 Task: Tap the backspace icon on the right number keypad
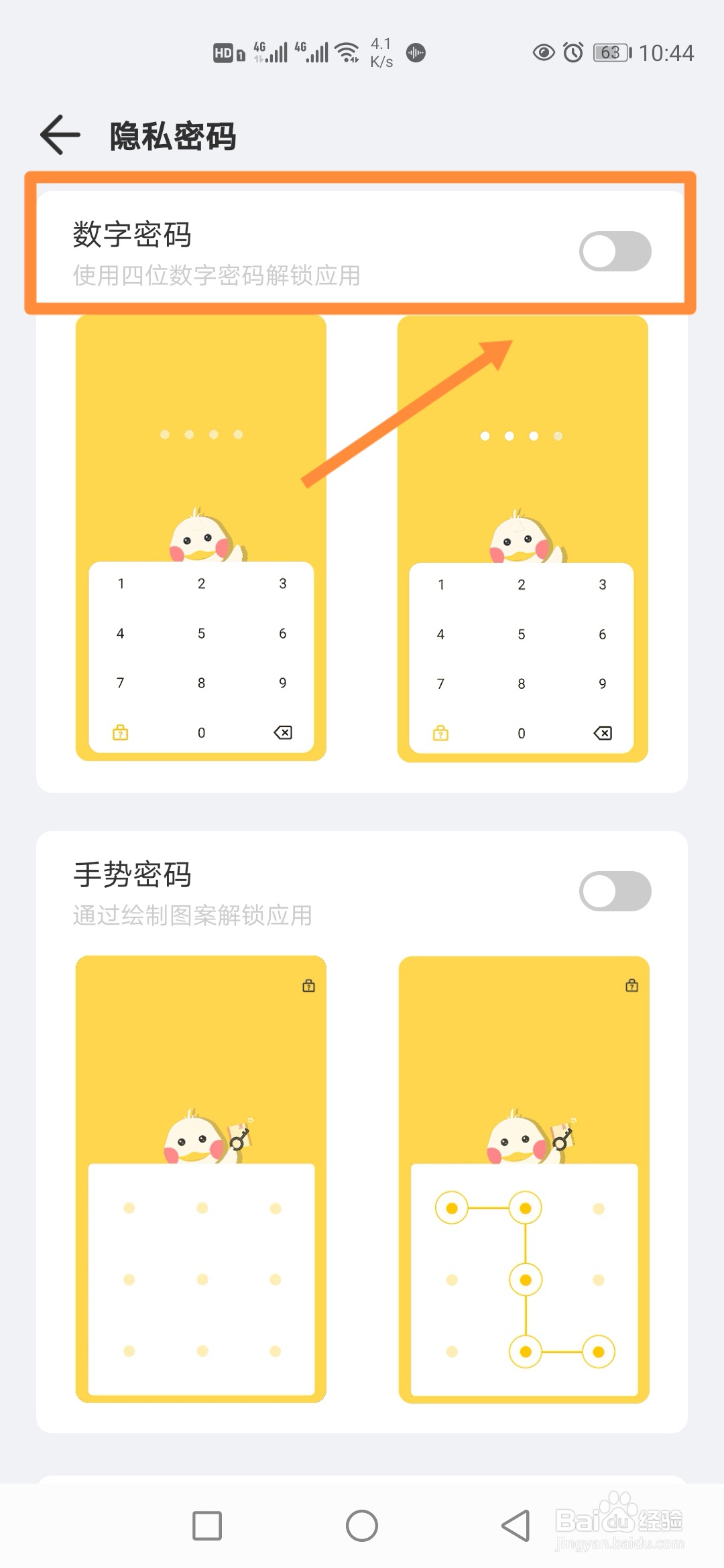[602, 734]
